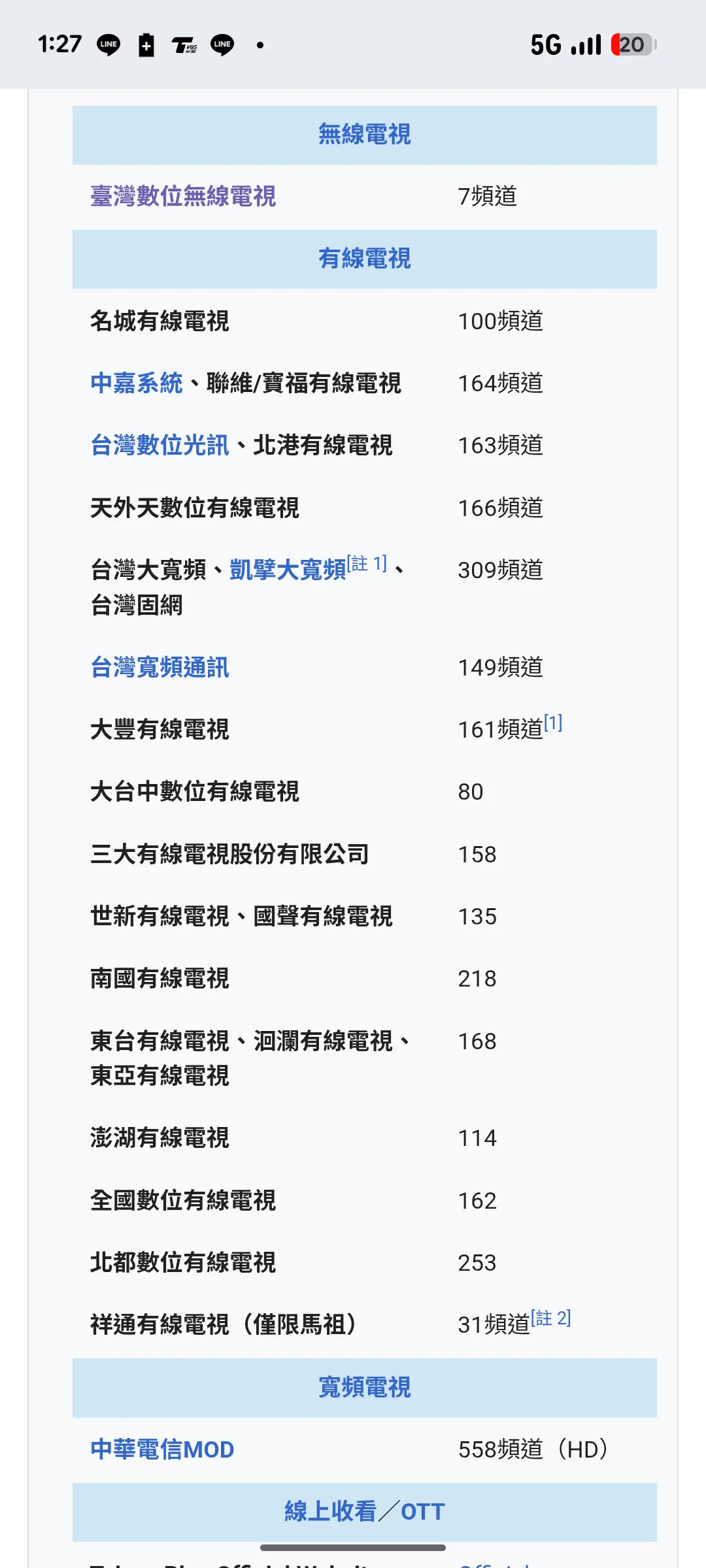Open the 線上收看／OTT header link
Screen dimensions: 706x1568
[364, 1512]
